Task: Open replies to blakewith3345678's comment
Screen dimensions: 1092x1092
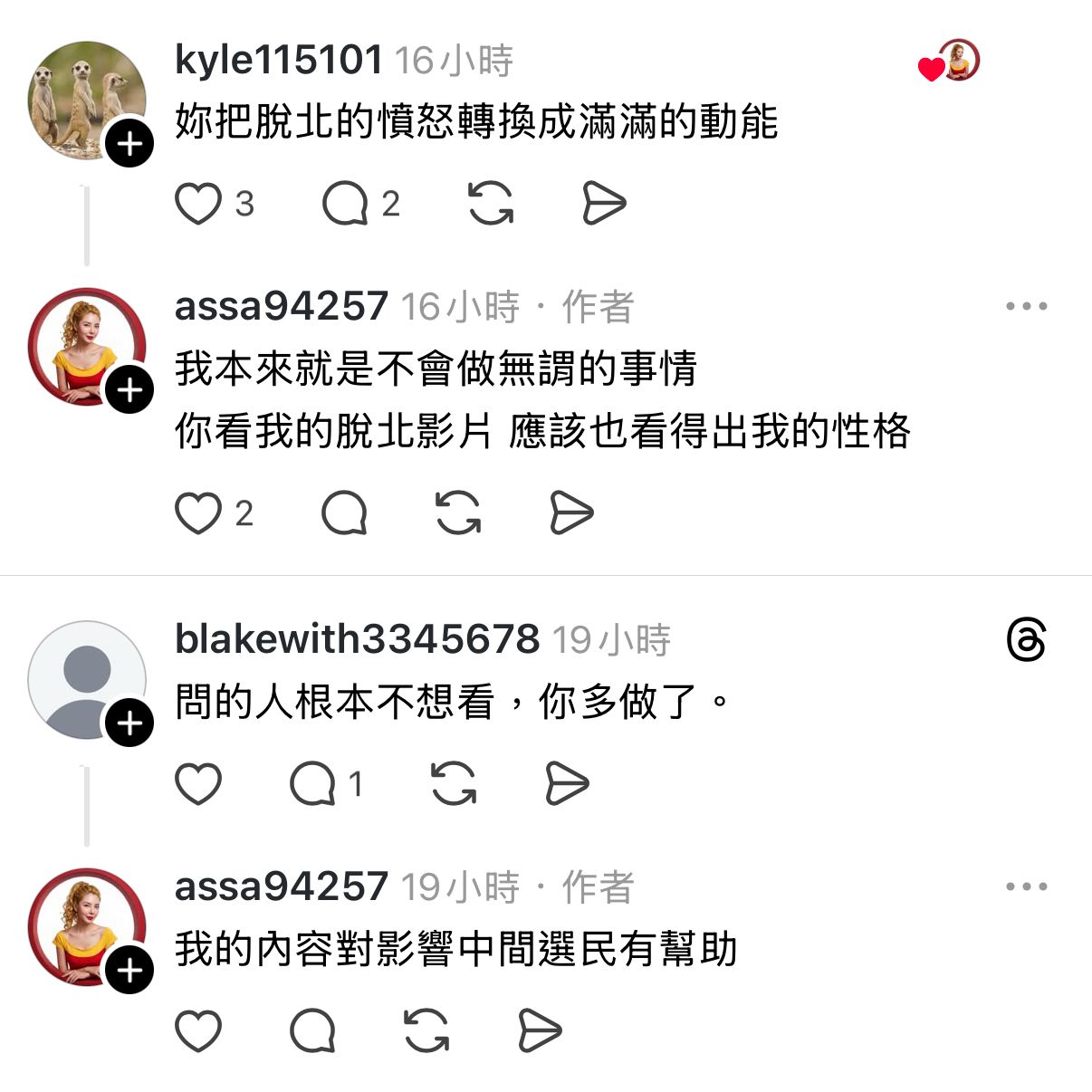Action: click(312, 784)
